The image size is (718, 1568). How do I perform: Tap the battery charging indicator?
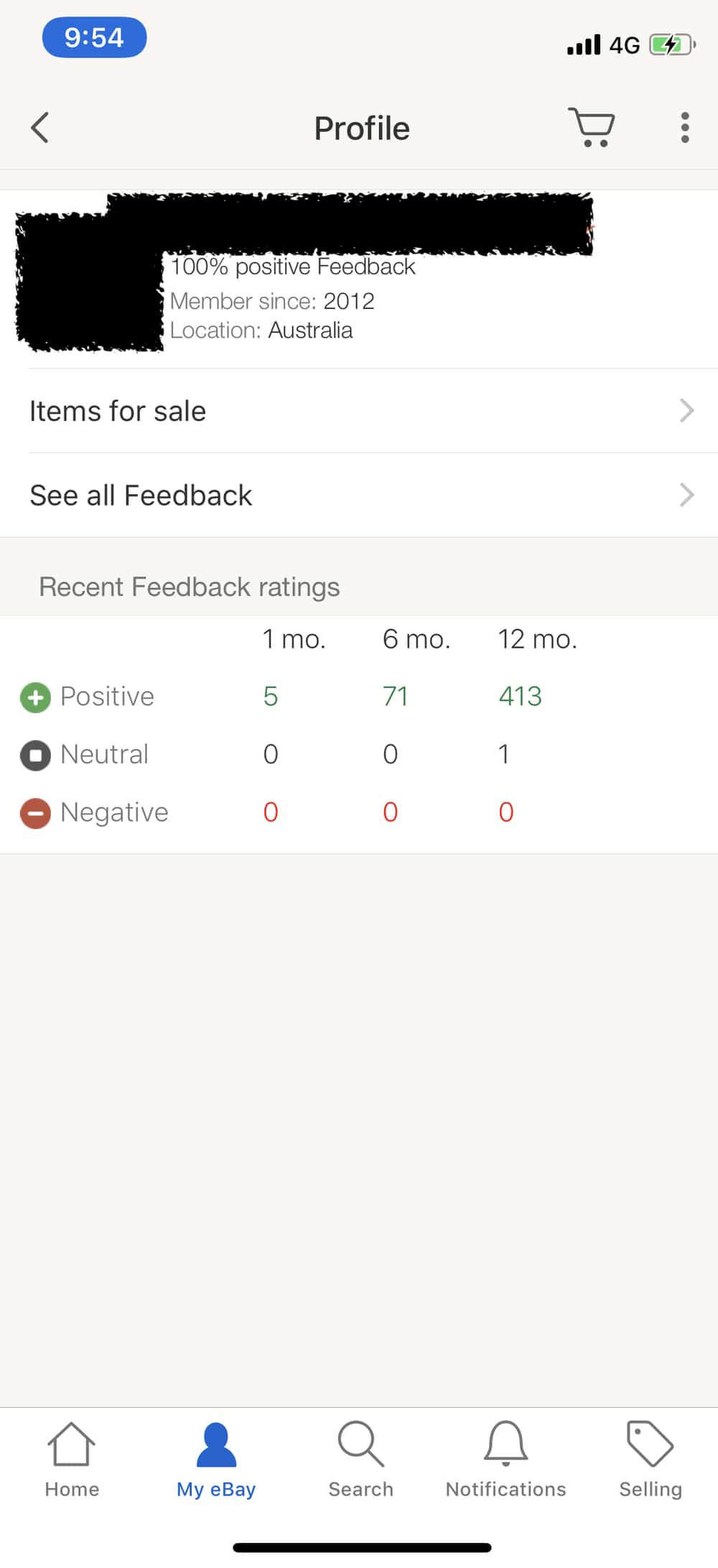(x=671, y=45)
